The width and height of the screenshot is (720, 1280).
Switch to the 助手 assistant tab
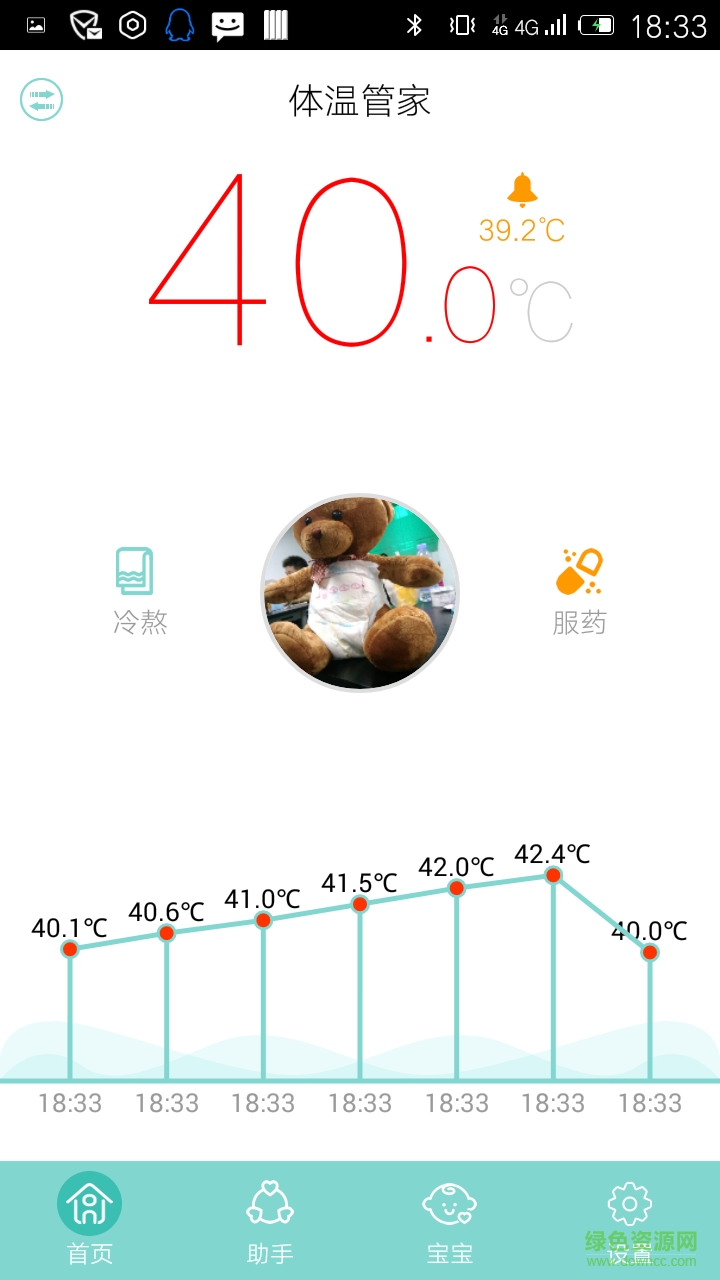click(270, 1220)
